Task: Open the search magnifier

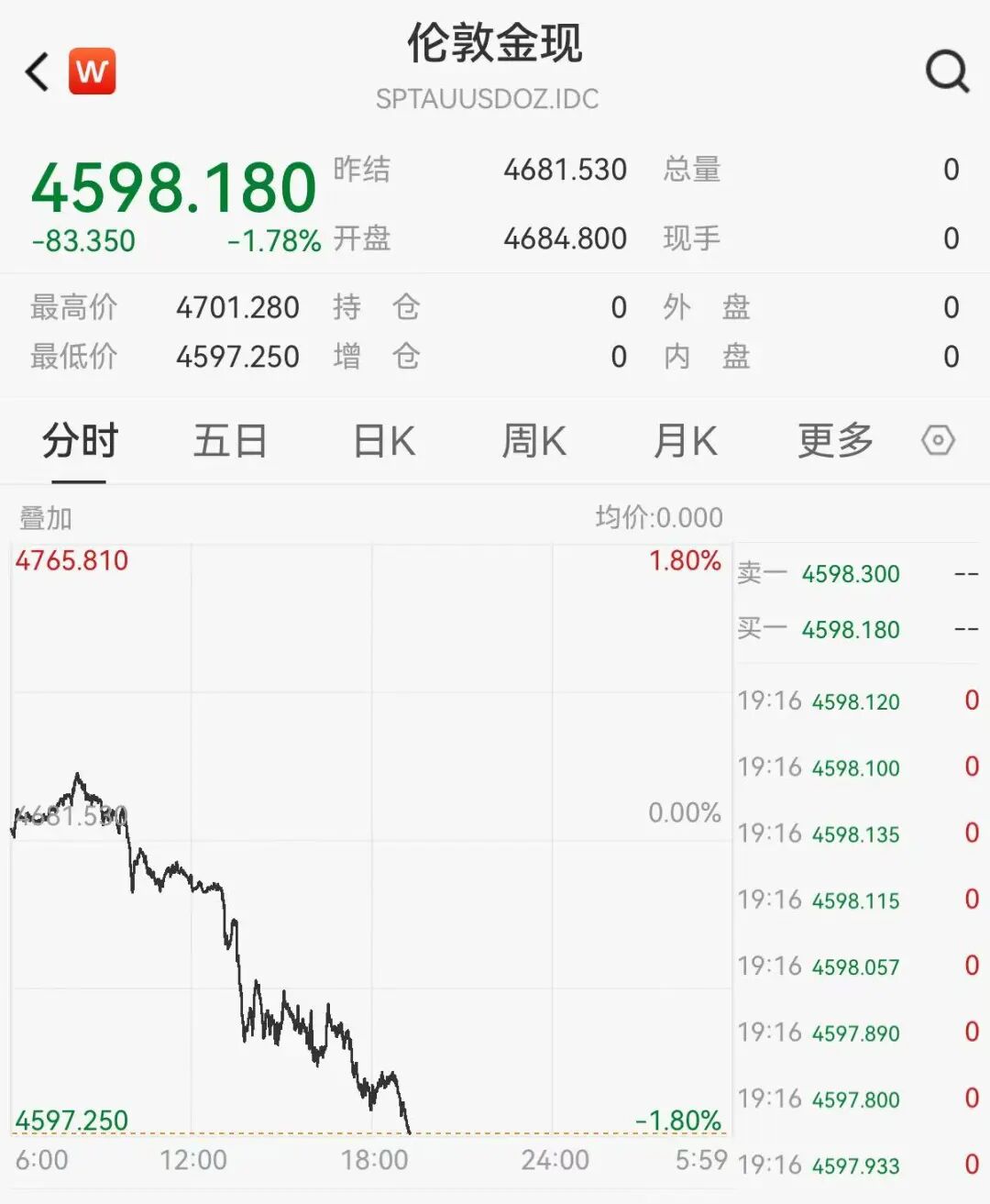Action: [x=947, y=71]
